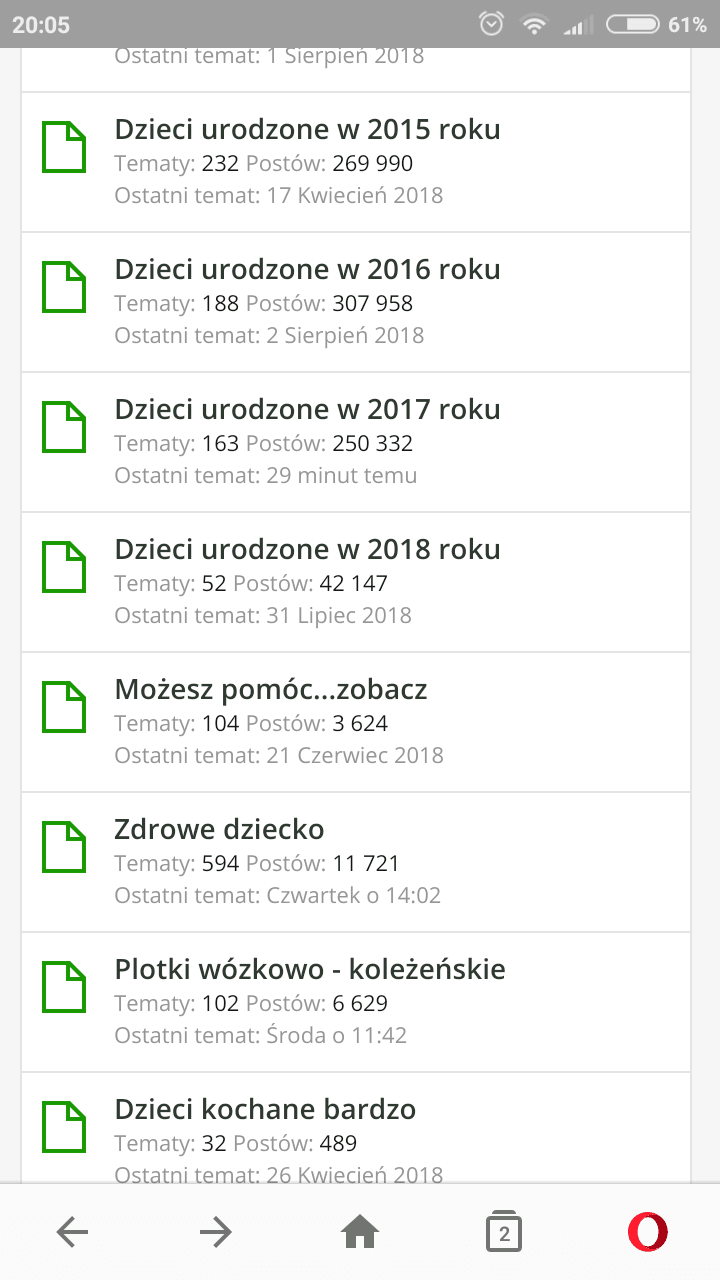This screenshot has width=720, height=1280.
Task: Go forward to the next page
Action: (215, 1233)
